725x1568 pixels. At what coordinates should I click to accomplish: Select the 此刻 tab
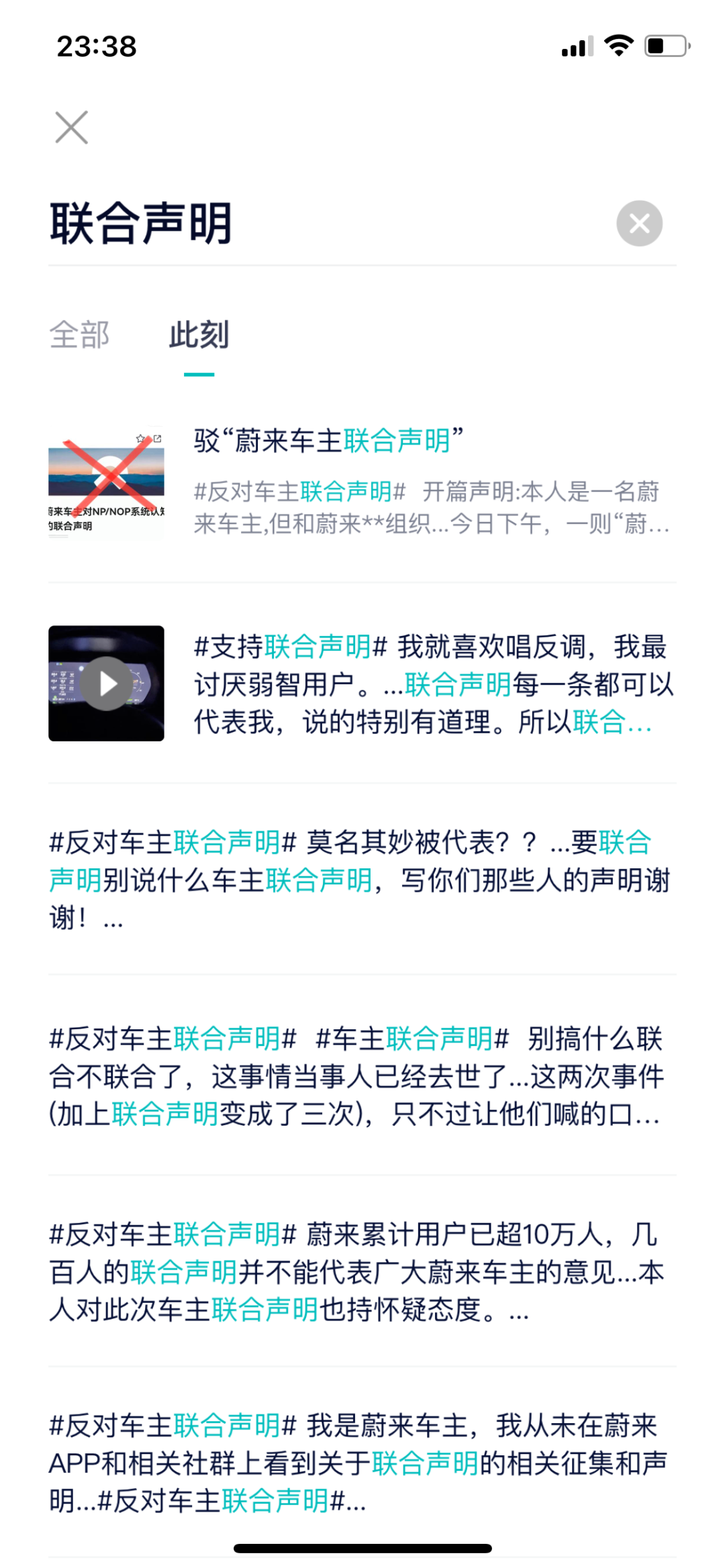(x=199, y=335)
